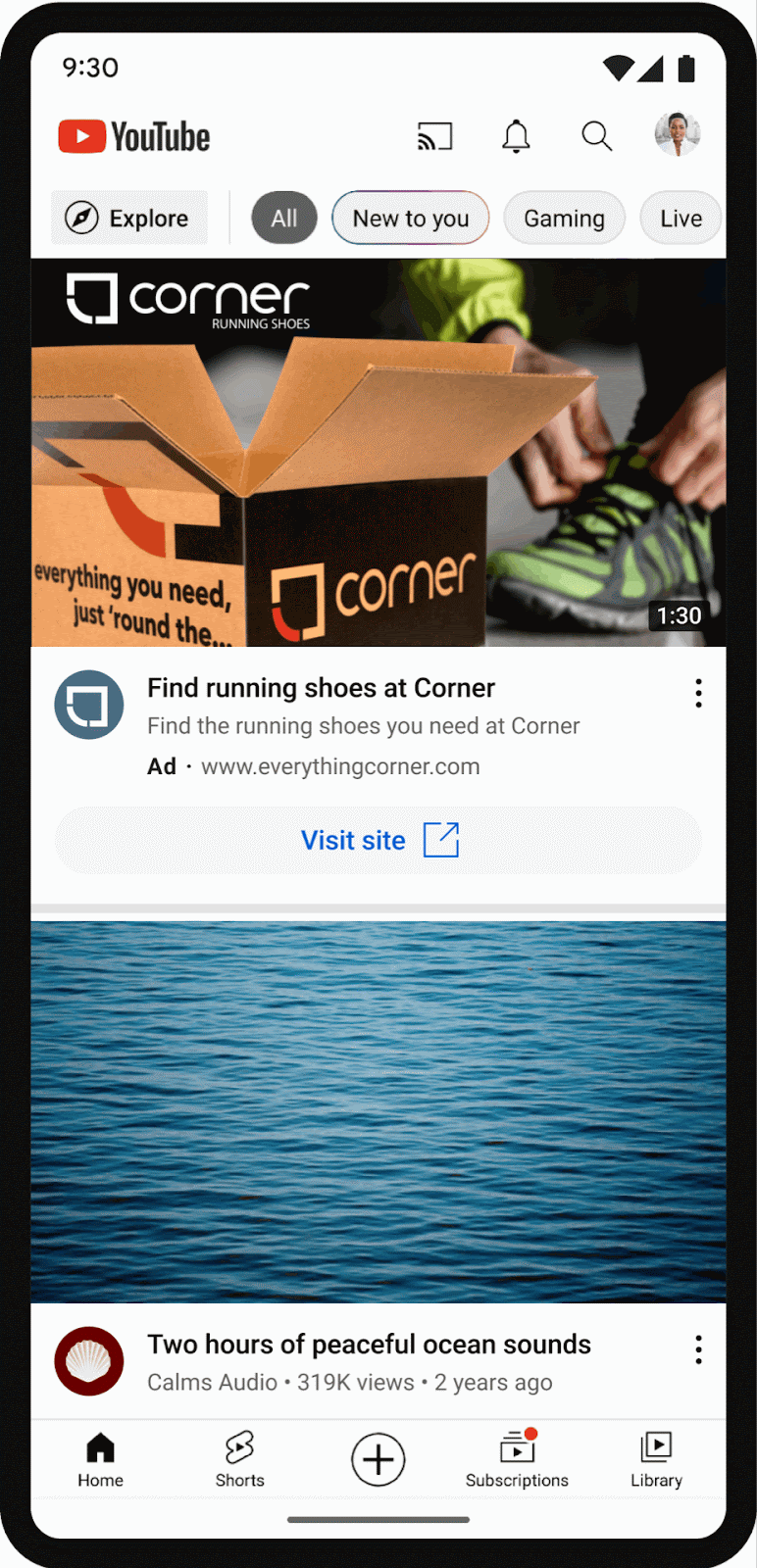Tap the Visit site button
The image size is (757, 1568).
[378, 840]
